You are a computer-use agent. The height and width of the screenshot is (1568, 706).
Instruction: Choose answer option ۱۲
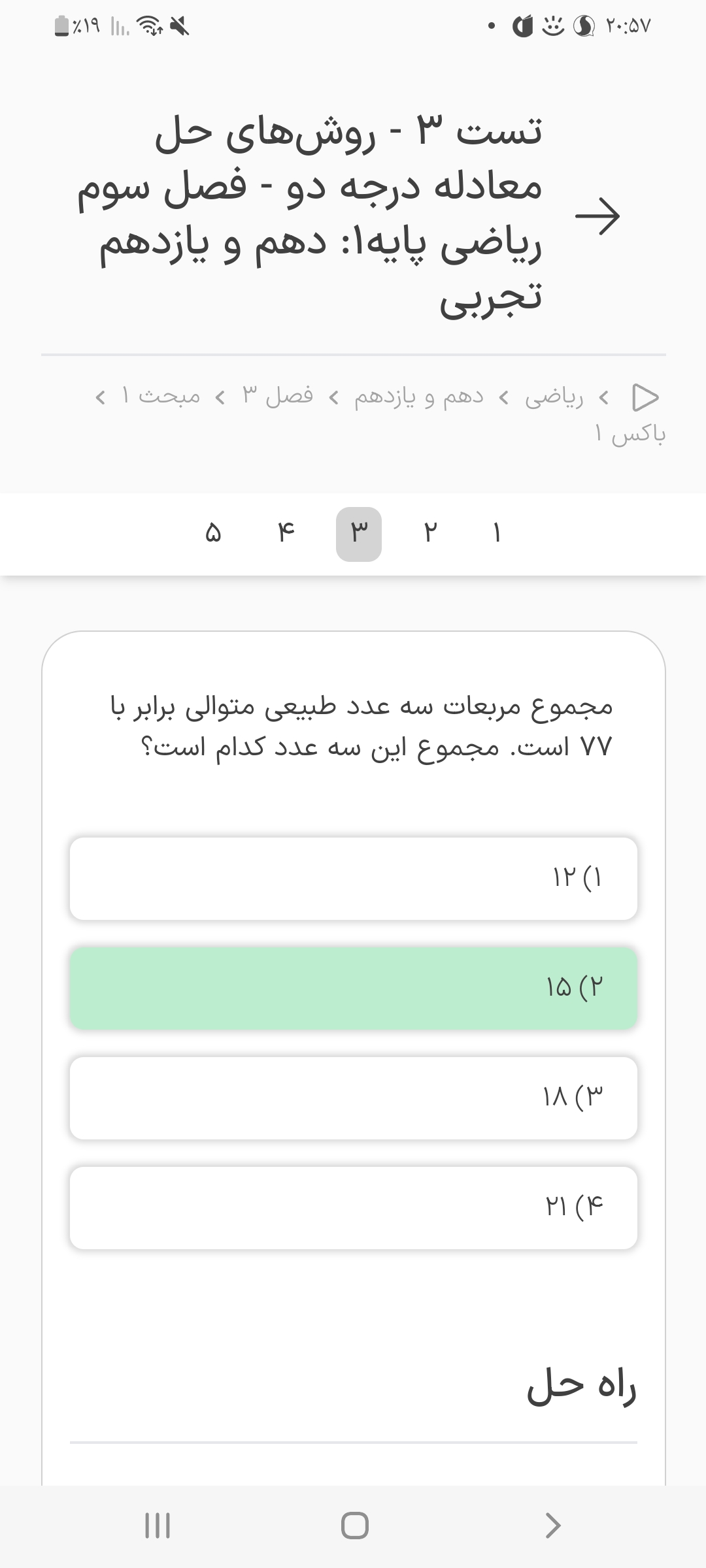click(x=353, y=879)
